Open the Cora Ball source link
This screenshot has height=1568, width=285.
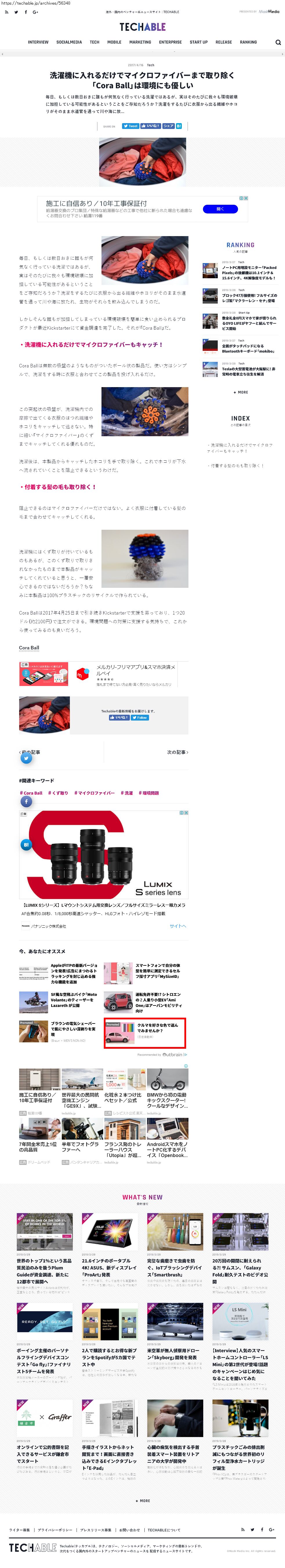point(29,648)
